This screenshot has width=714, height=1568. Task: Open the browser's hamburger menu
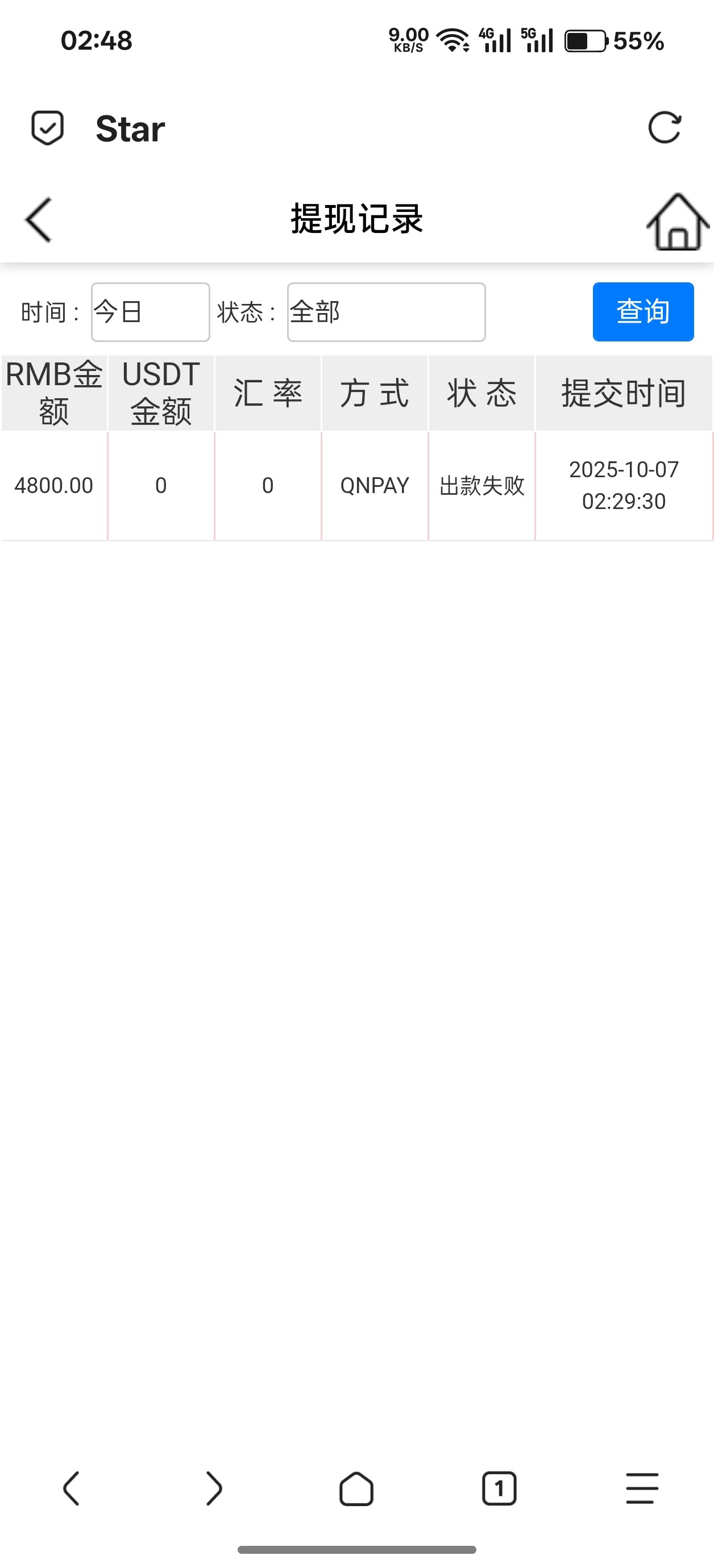[642, 1488]
